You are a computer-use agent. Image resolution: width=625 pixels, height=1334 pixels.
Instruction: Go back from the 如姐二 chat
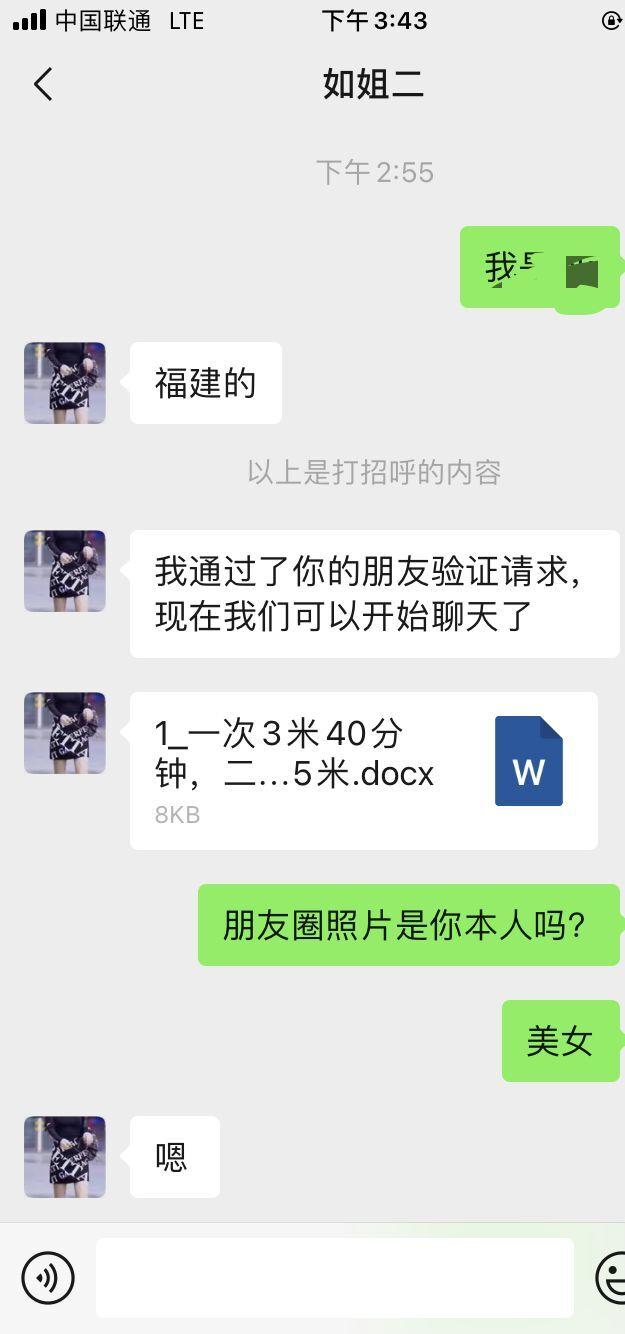(x=43, y=85)
